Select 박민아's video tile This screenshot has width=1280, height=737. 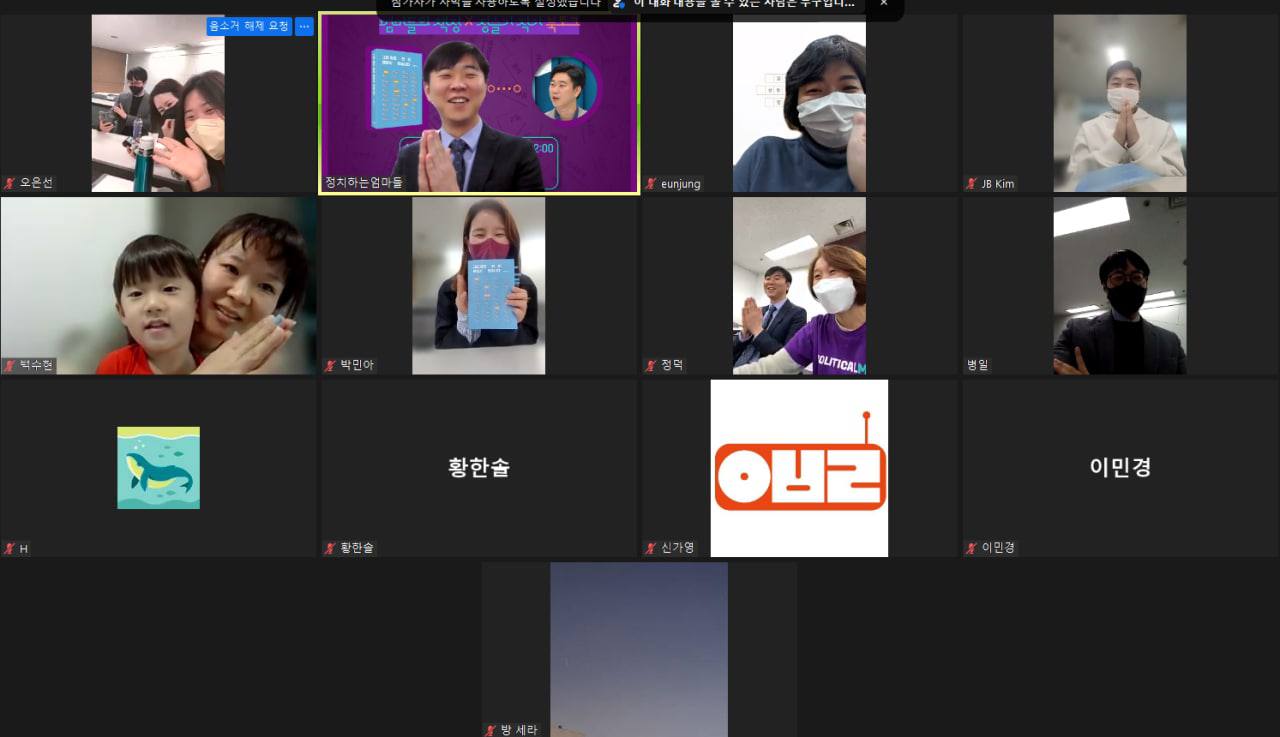tap(478, 286)
